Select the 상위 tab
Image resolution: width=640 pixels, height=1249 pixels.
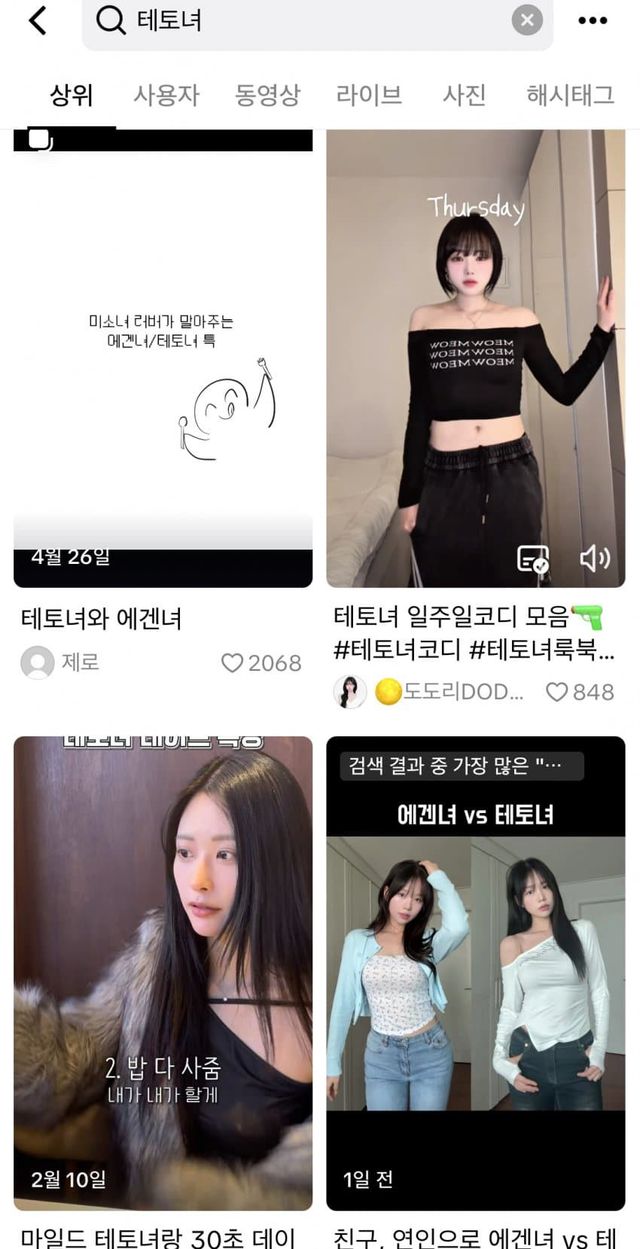[71, 95]
